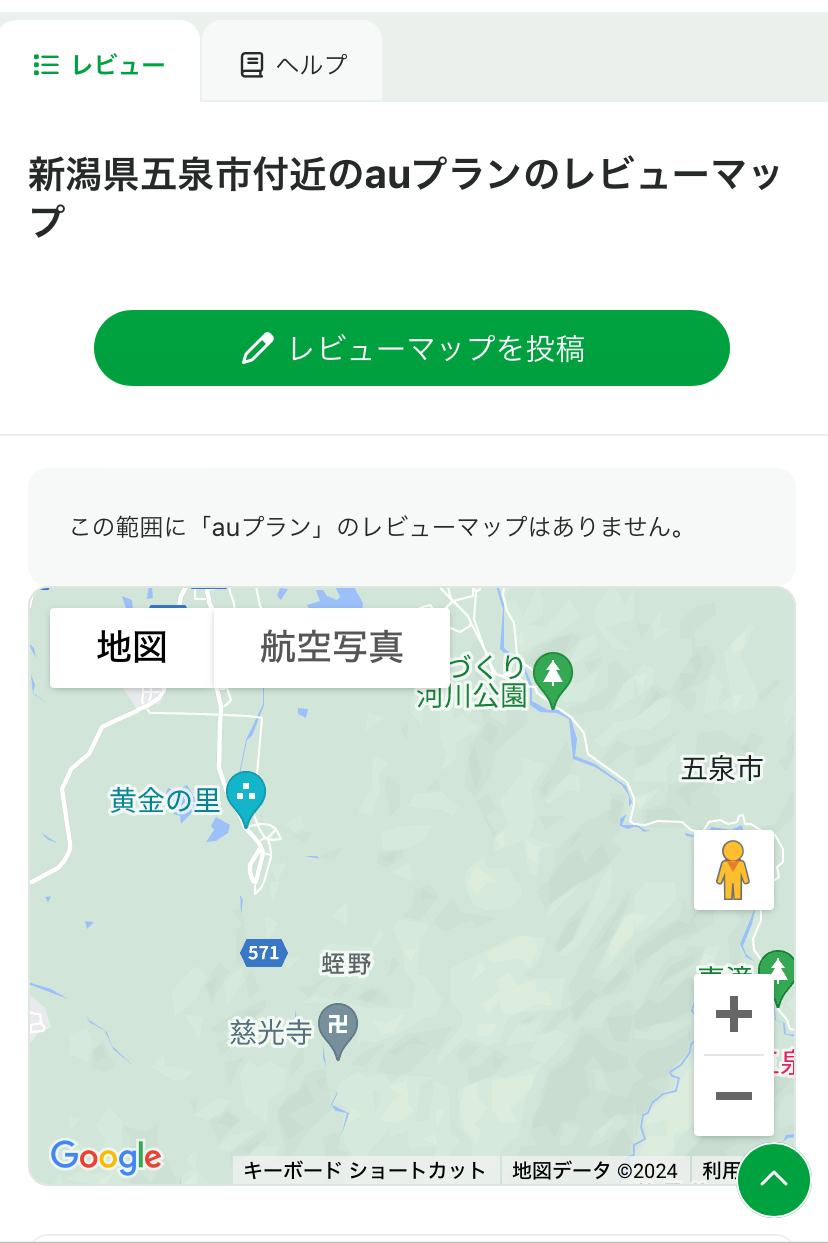Switch map to 航空写真 view
Viewport: 828px width, 1243px height.
pyautogui.click(x=331, y=647)
